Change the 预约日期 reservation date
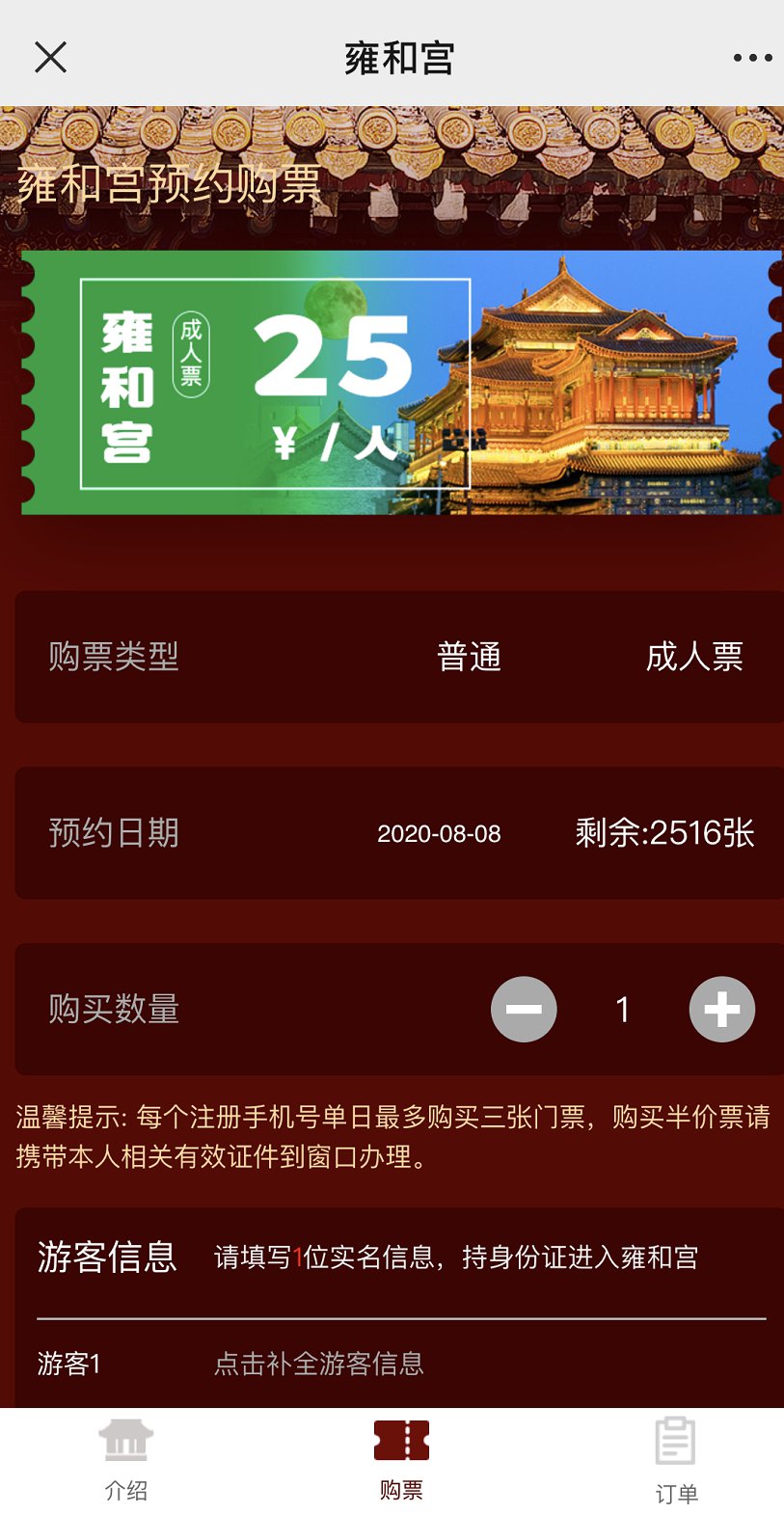Viewport: 784px width, 1514px height. tap(439, 833)
